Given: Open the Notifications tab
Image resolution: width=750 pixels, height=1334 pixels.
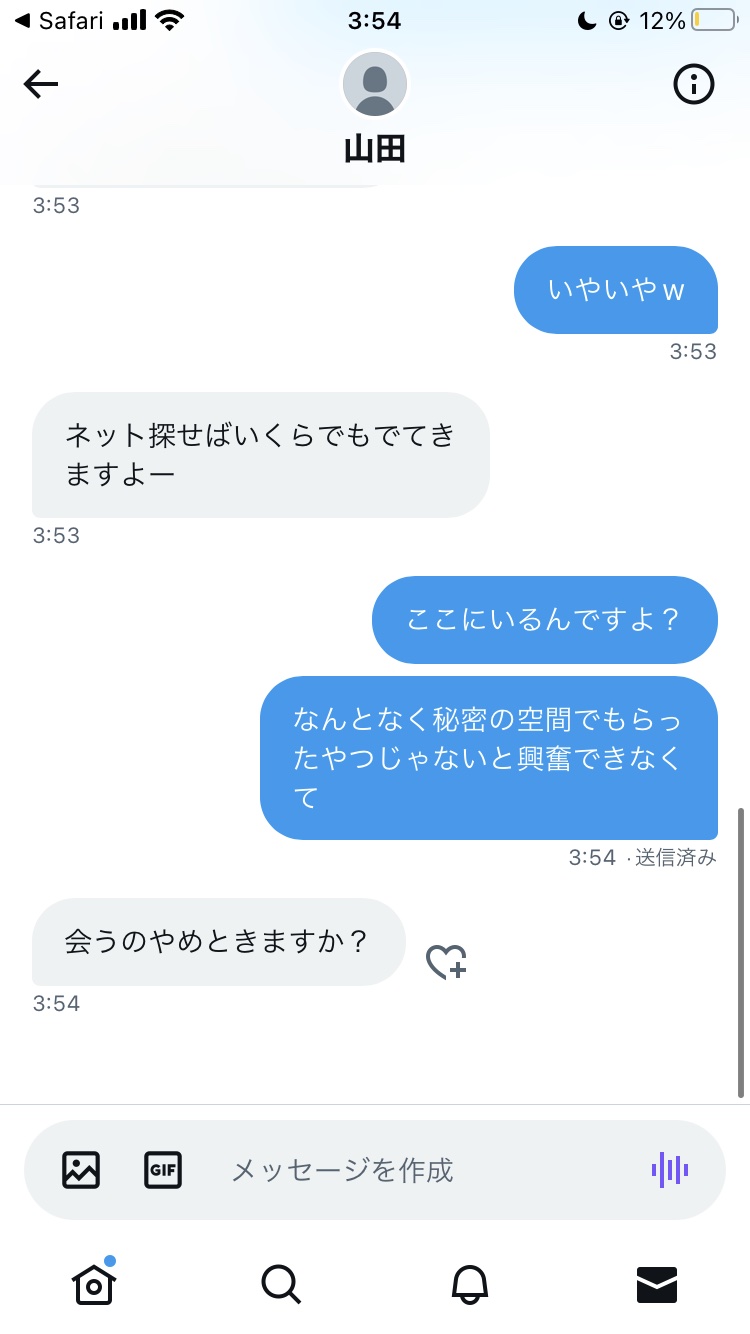Looking at the screenshot, I should click(x=469, y=1284).
